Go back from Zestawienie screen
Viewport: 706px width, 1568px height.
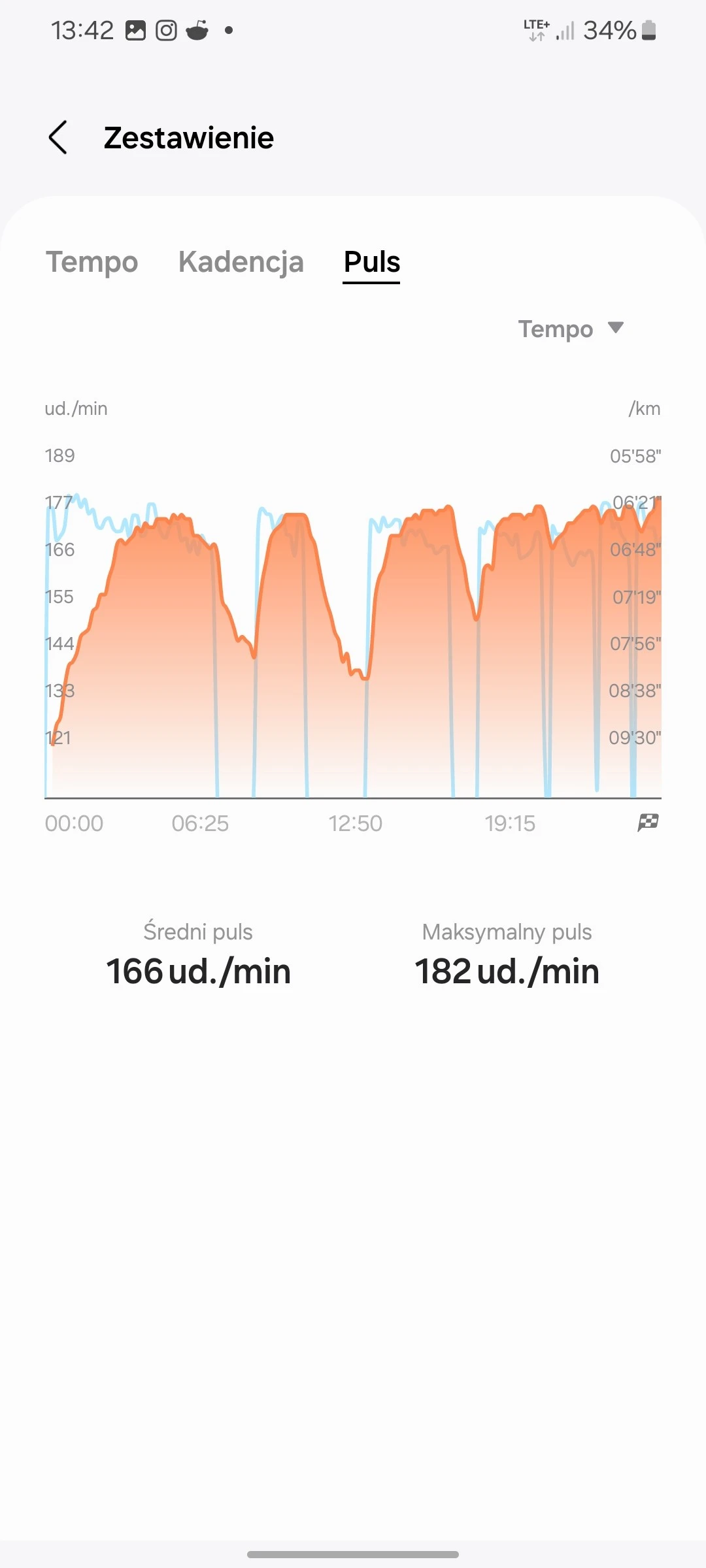click(58, 137)
